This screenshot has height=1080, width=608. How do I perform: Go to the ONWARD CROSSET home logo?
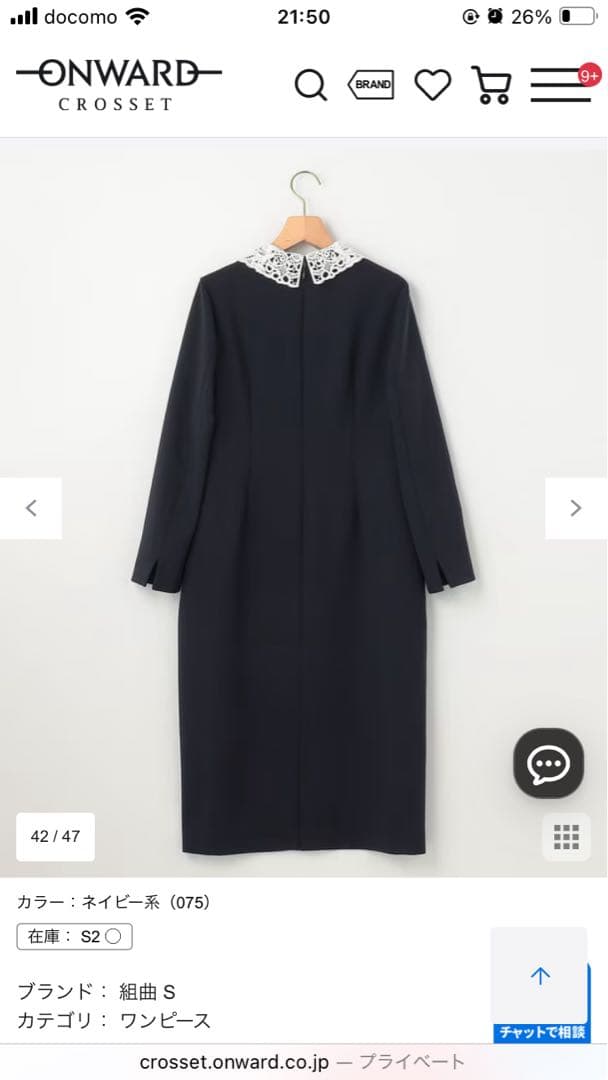pos(119,84)
